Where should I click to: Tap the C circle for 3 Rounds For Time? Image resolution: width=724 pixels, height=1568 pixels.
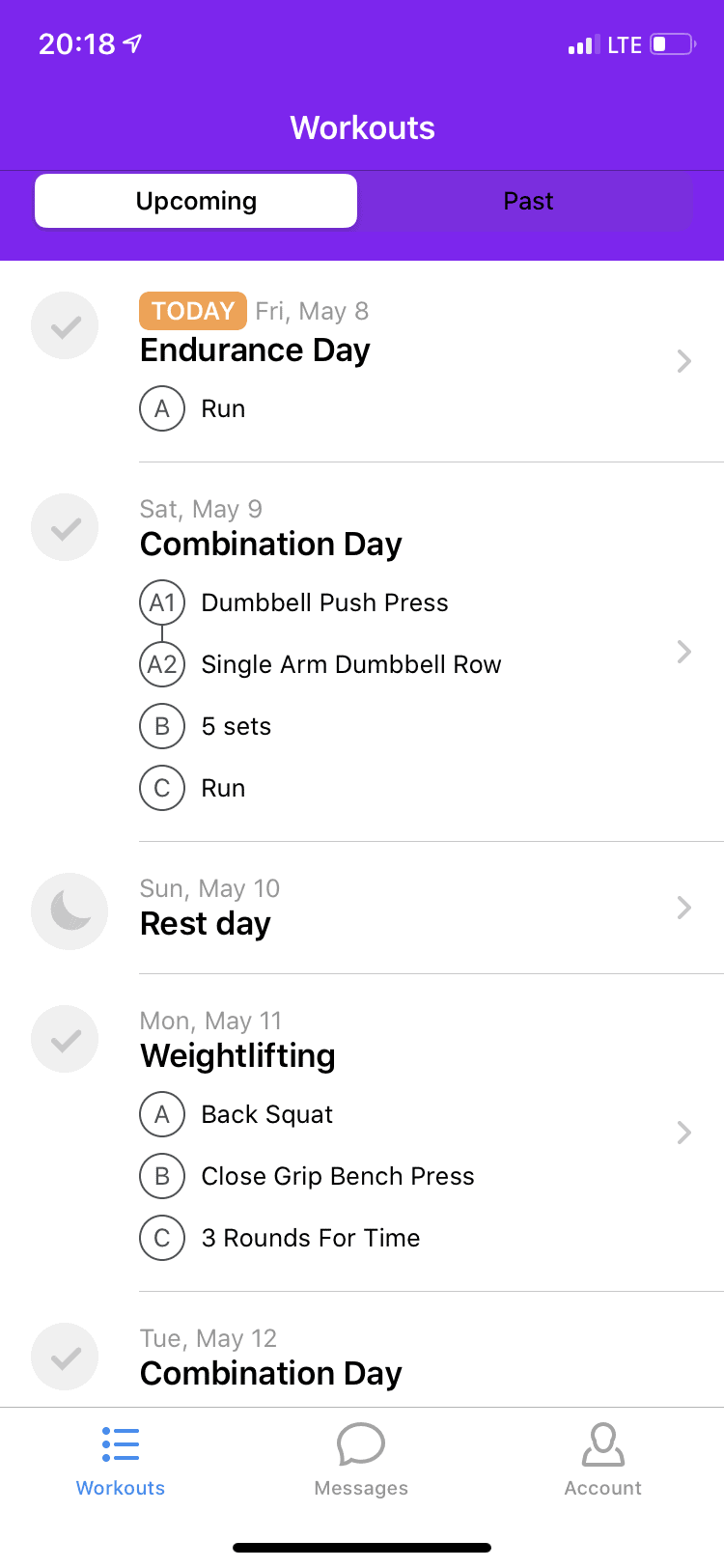pos(161,1238)
